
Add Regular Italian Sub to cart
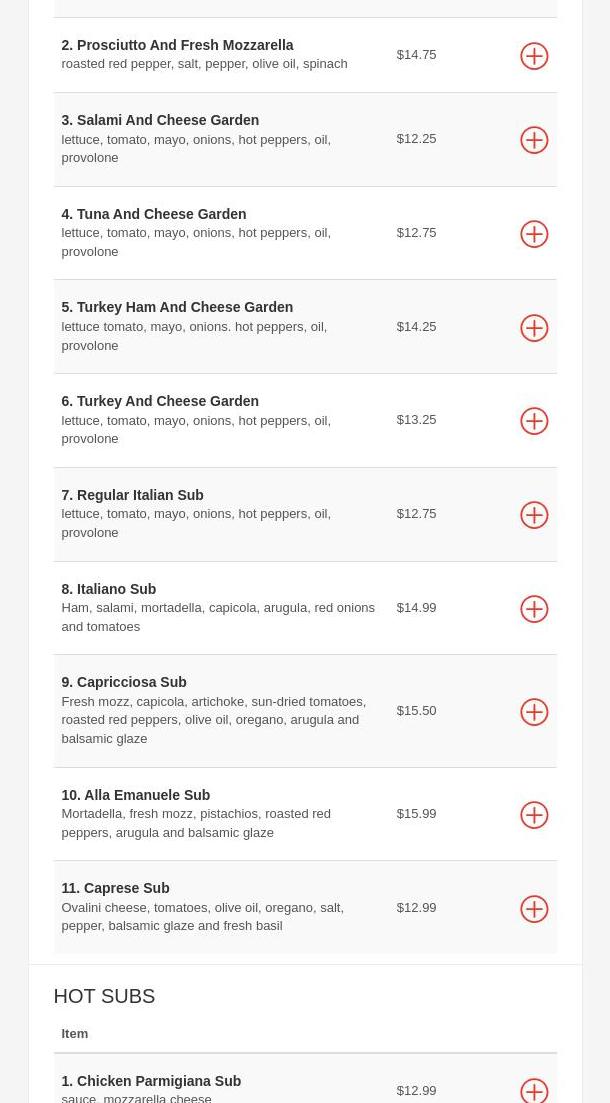click(x=534, y=515)
